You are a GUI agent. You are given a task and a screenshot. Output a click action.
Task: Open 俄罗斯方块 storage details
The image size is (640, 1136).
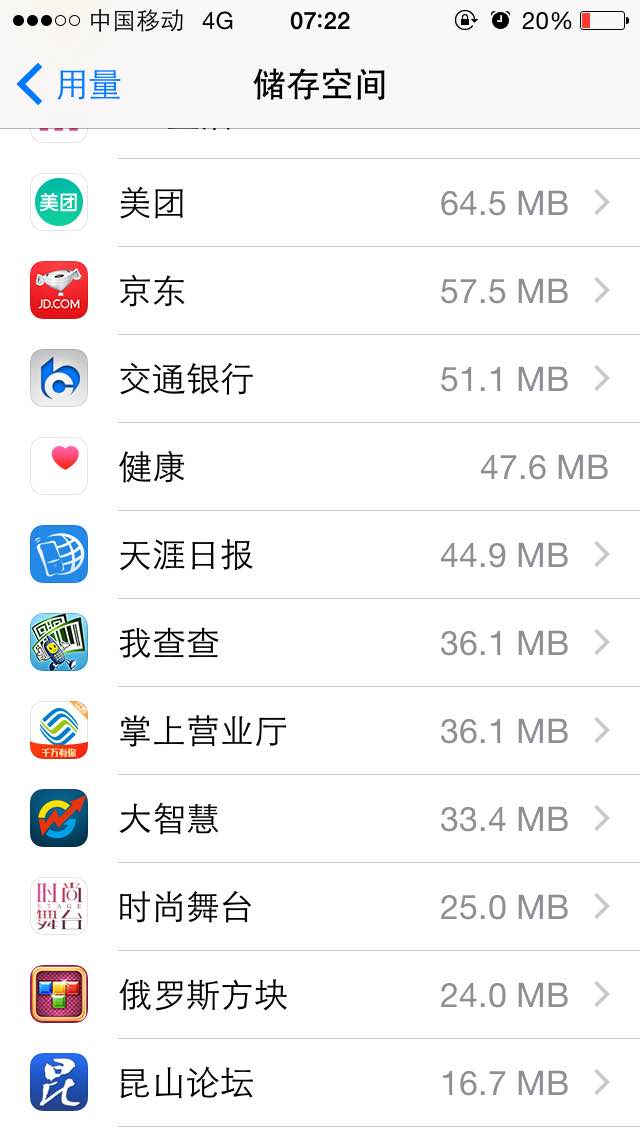320,995
